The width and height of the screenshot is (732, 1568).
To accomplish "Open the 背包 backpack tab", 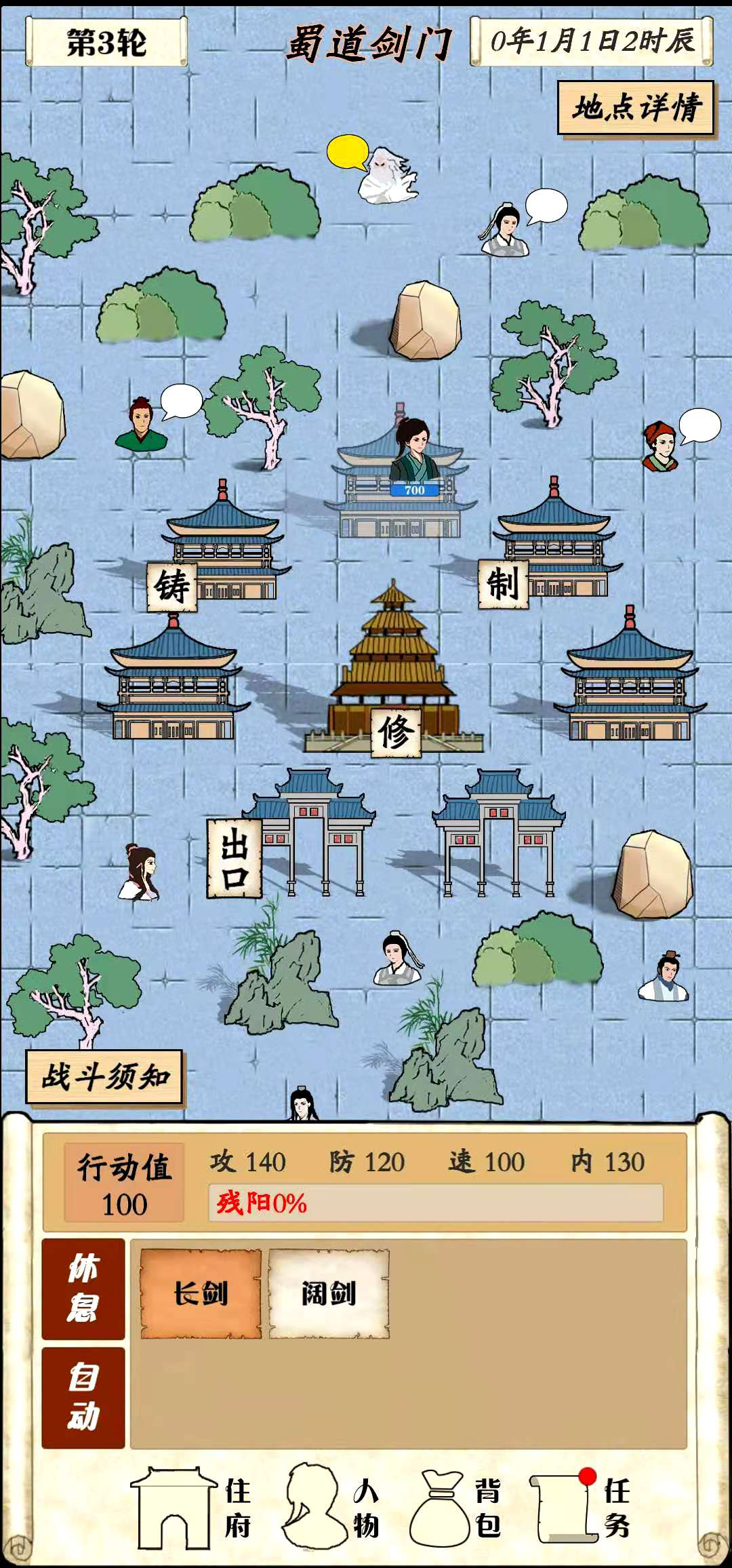I will point(456,1508).
